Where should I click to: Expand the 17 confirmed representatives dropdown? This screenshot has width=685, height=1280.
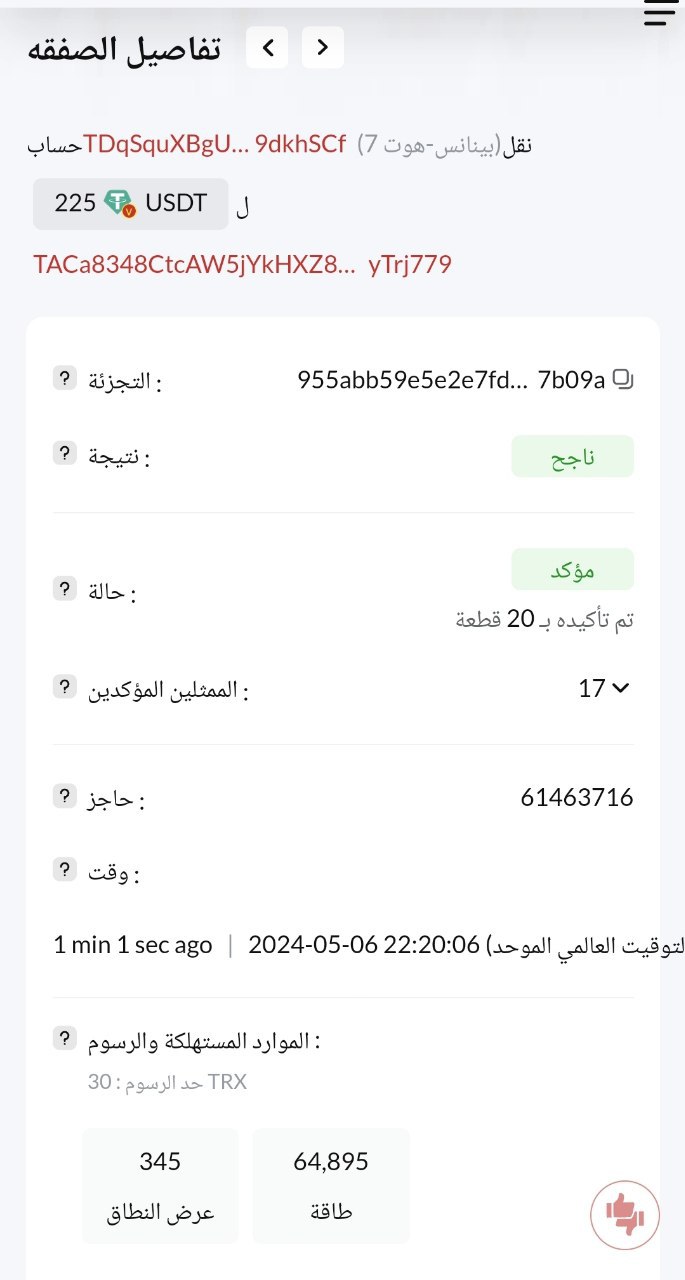(605, 688)
